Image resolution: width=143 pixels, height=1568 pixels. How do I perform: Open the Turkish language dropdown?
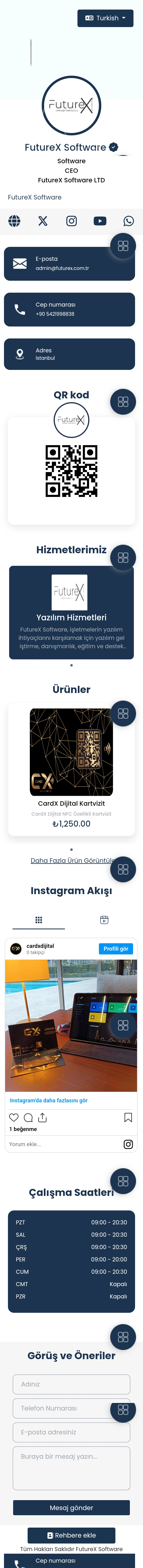105,18
